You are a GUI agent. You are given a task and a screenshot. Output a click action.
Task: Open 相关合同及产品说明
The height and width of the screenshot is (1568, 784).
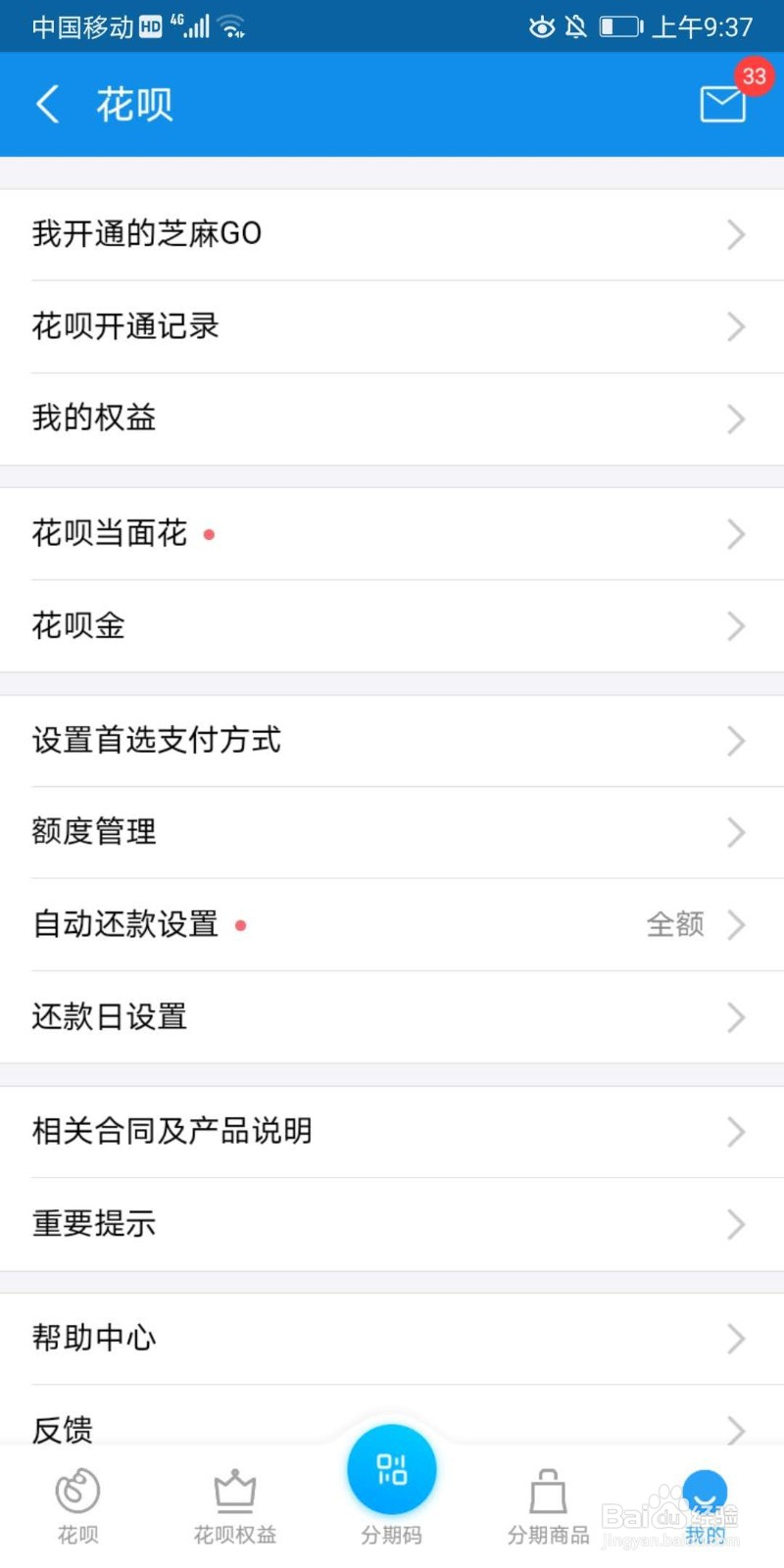(x=392, y=1131)
